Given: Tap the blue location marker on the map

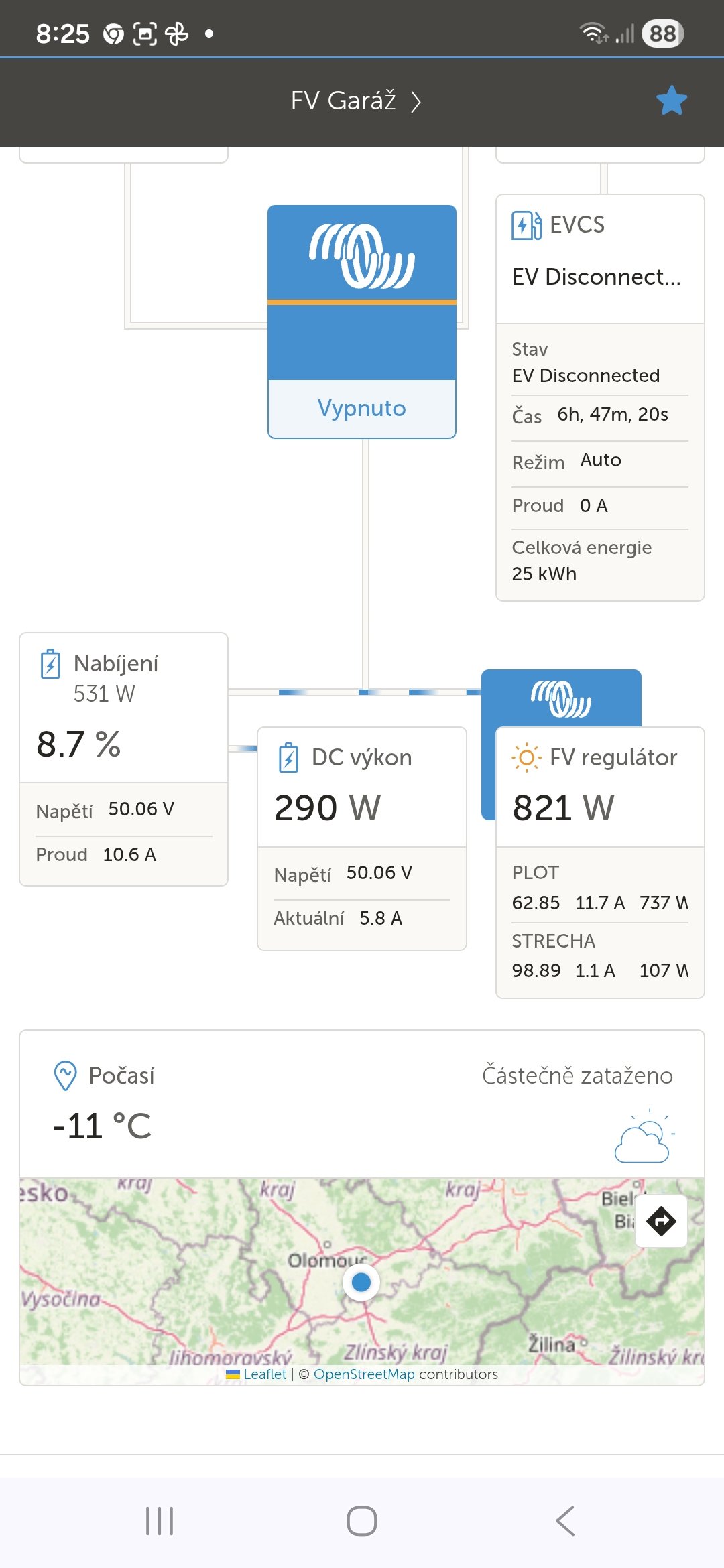Looking at the screenshot, I should tap(361, 1282).
